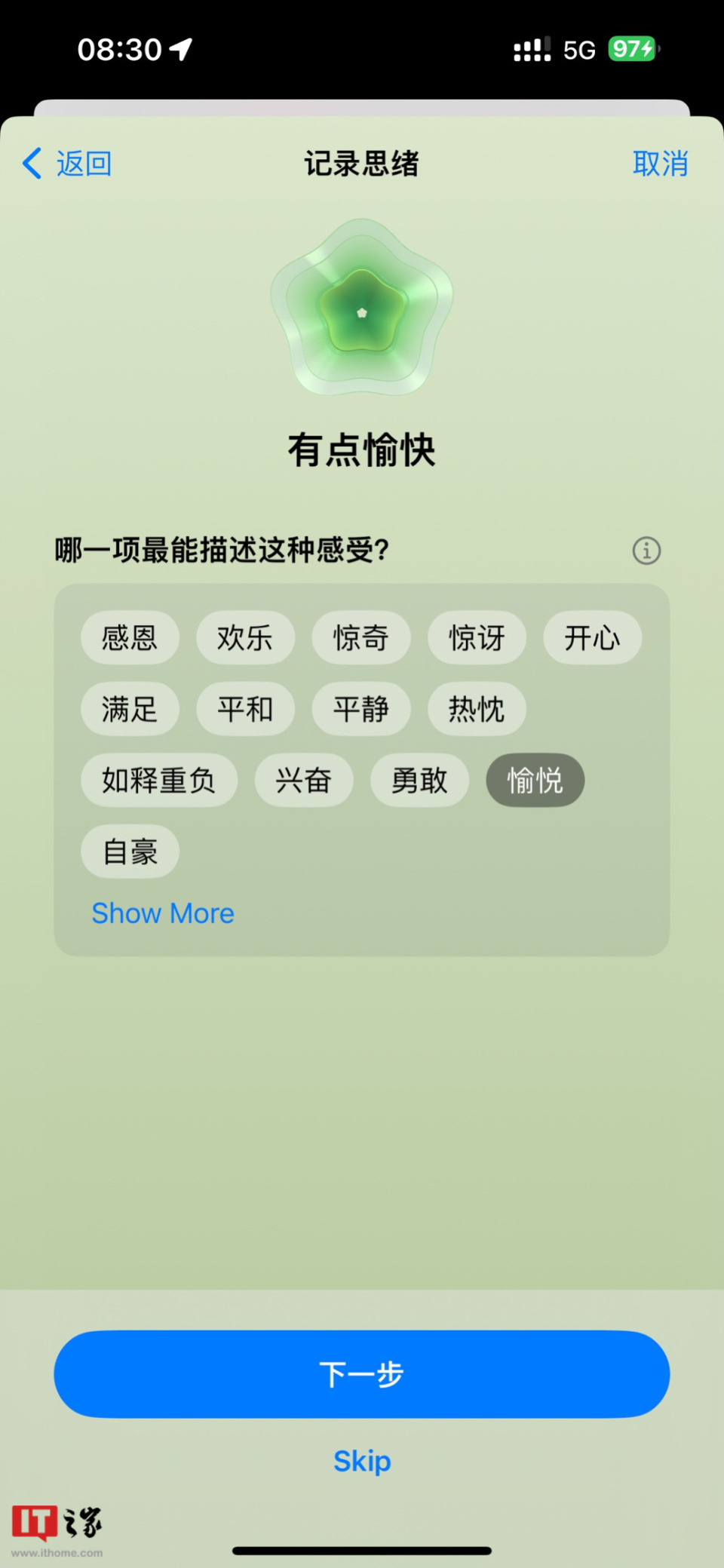The image size is (724, 1568).
Task: Select the 如释重负 feeling chip
Action: (158, 781)
